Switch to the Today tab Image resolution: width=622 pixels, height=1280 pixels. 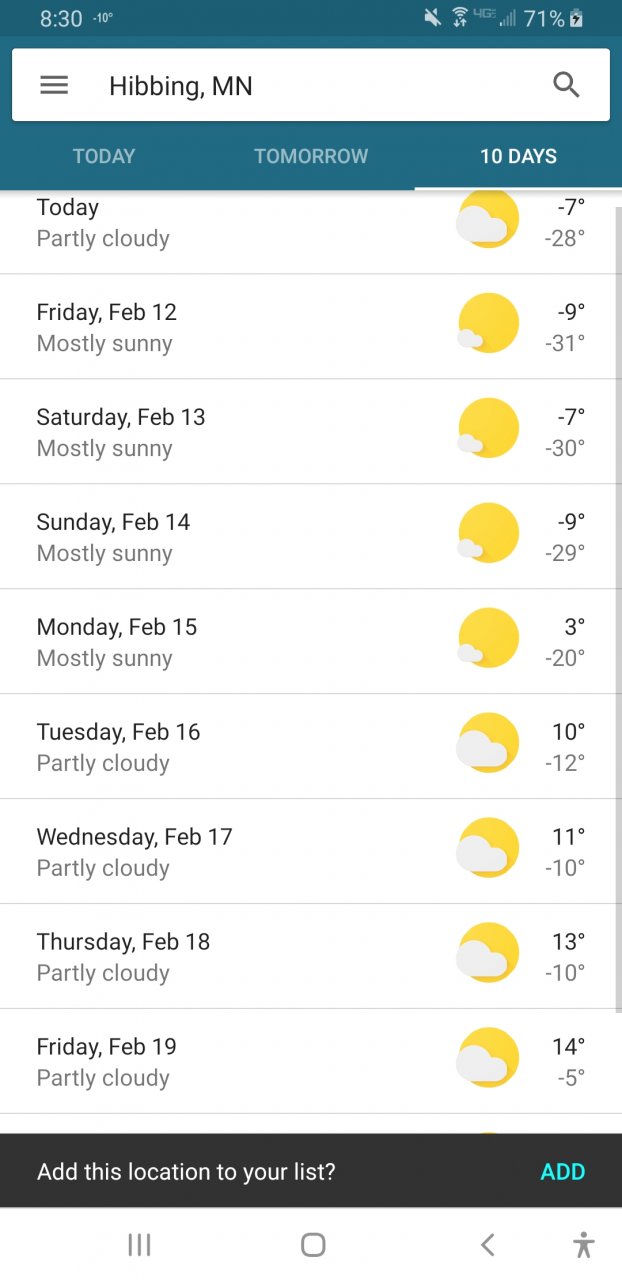pyautogui.click(x=104, y=156)
